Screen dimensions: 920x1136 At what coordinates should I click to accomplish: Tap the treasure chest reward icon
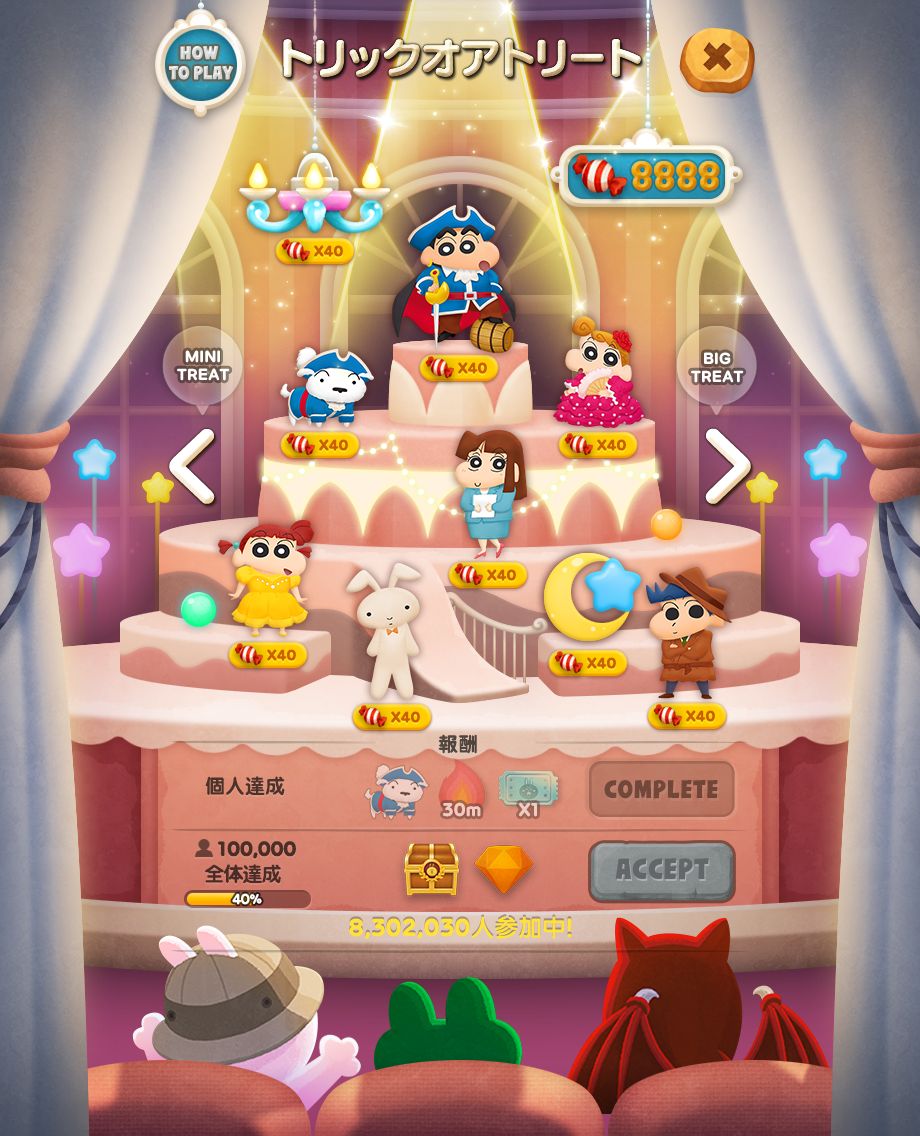tap(432, 869)
